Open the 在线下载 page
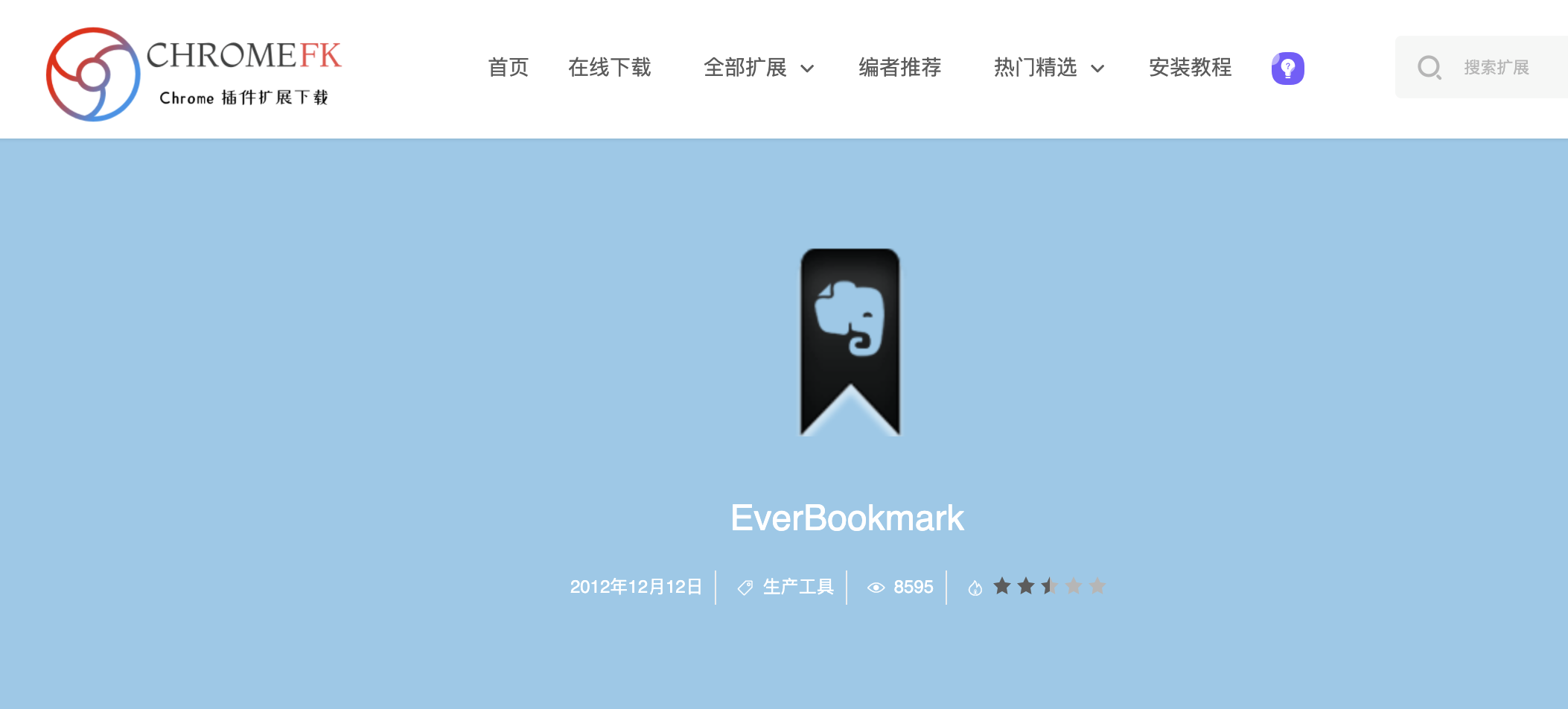The height and width of the screenshot is (709, 1568). coord(609,68)
